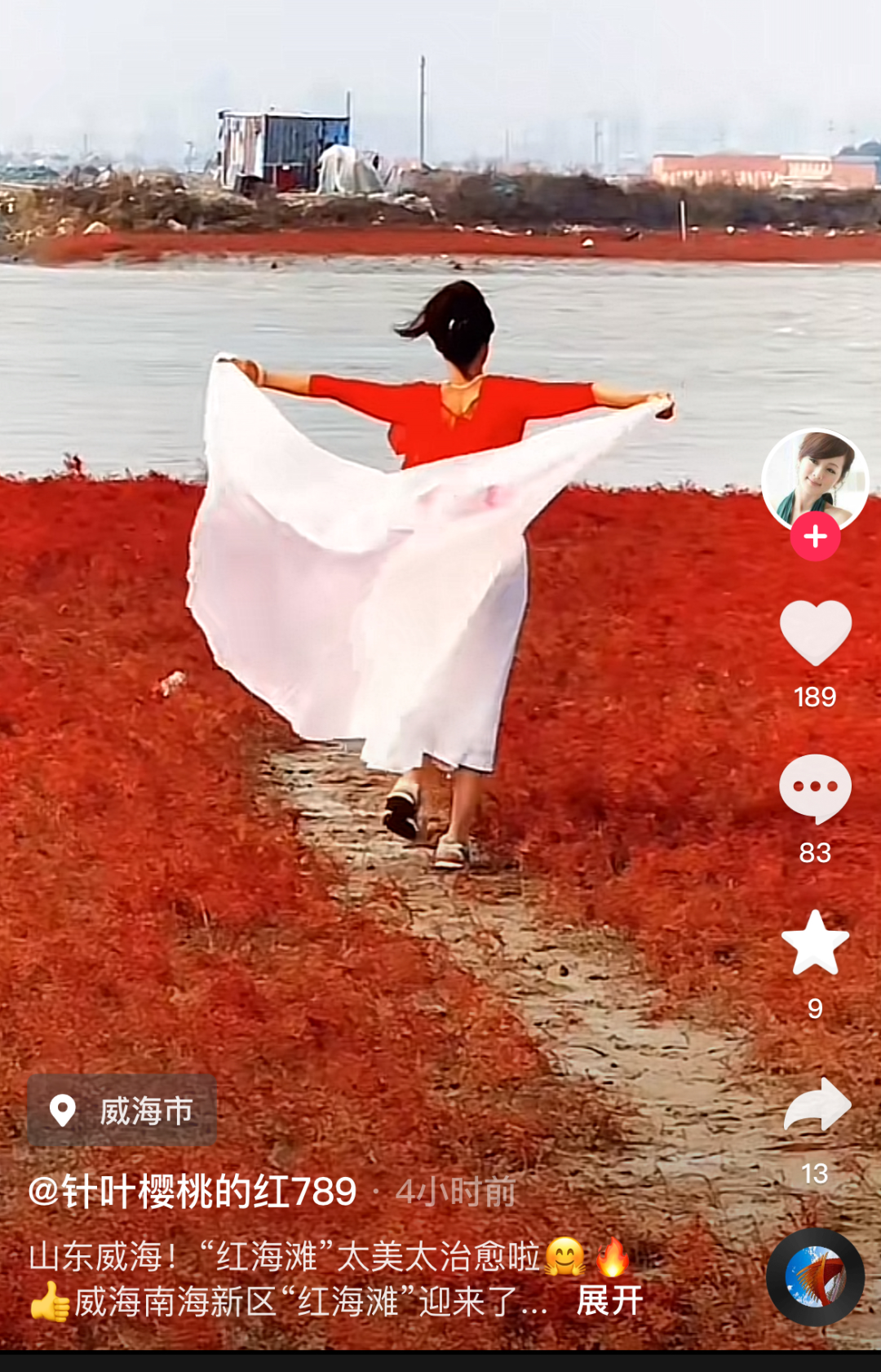This screenshot has height=1372, width=881.
Task: Open the creator's profile avatar
Action: click(815, 479)
